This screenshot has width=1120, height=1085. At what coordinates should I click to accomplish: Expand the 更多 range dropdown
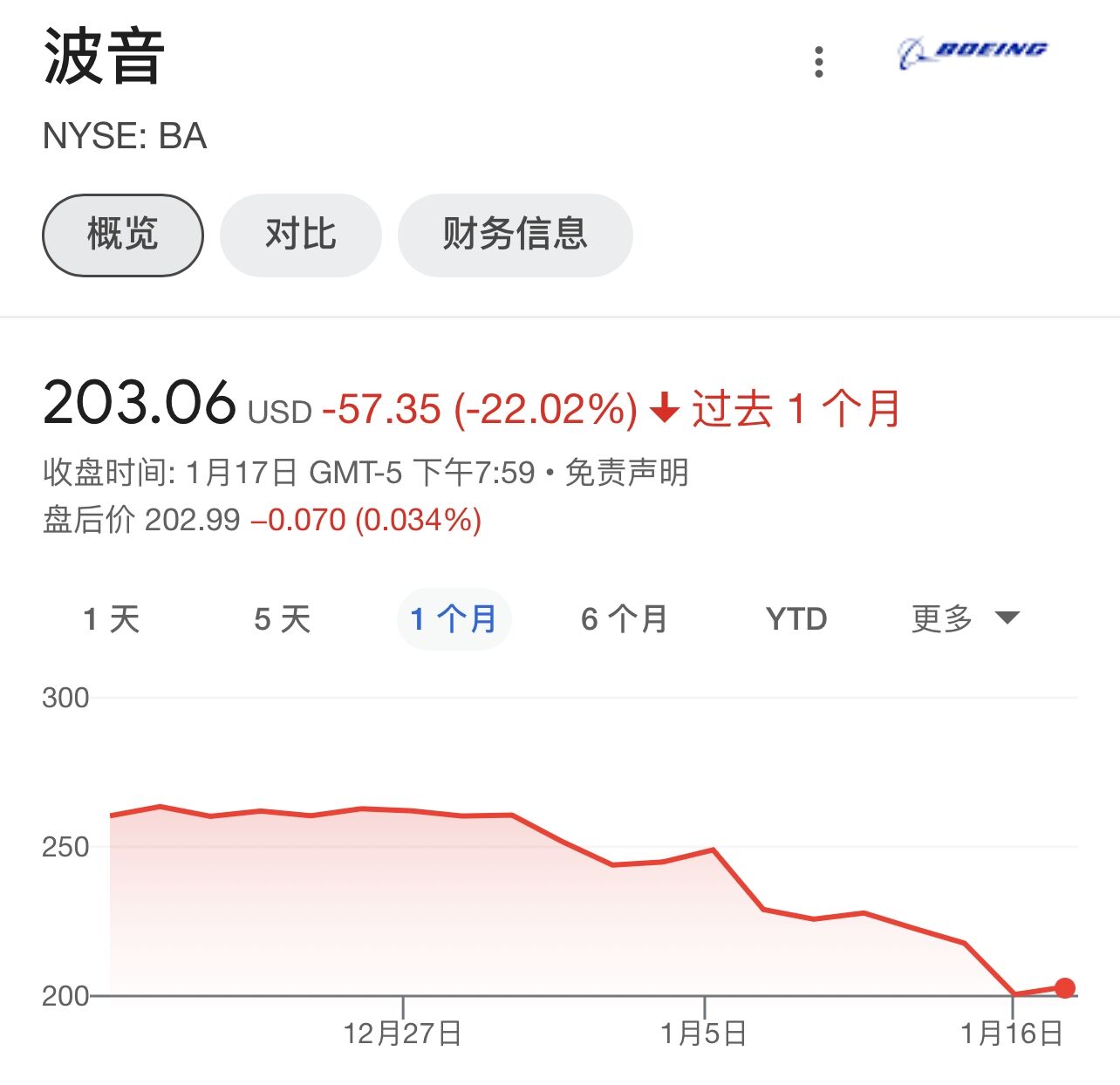pos(964,619)
